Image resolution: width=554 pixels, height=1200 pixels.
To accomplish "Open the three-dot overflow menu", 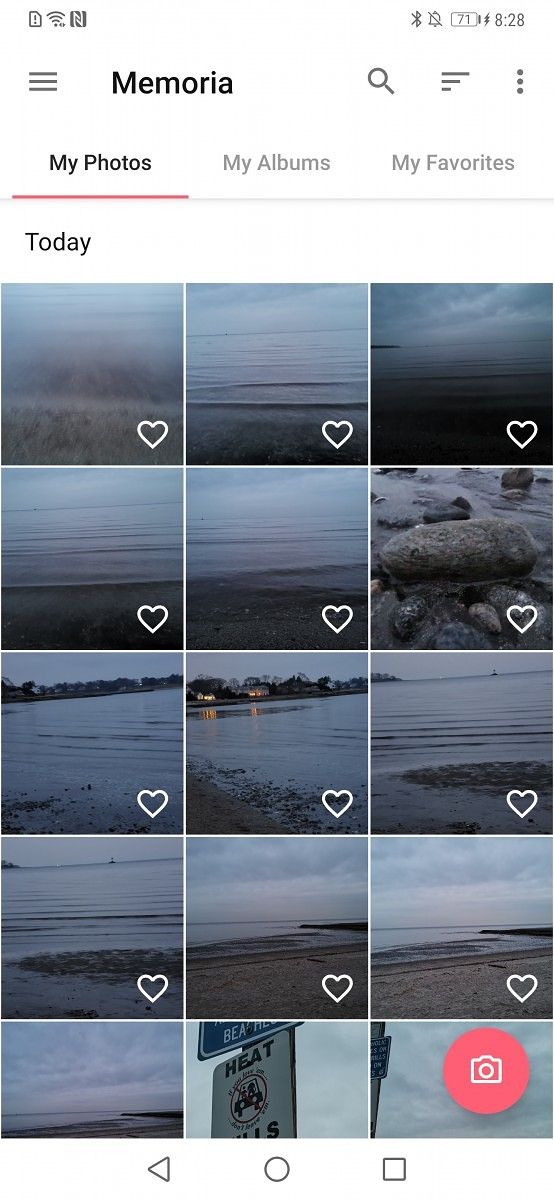I will (519, 82).
